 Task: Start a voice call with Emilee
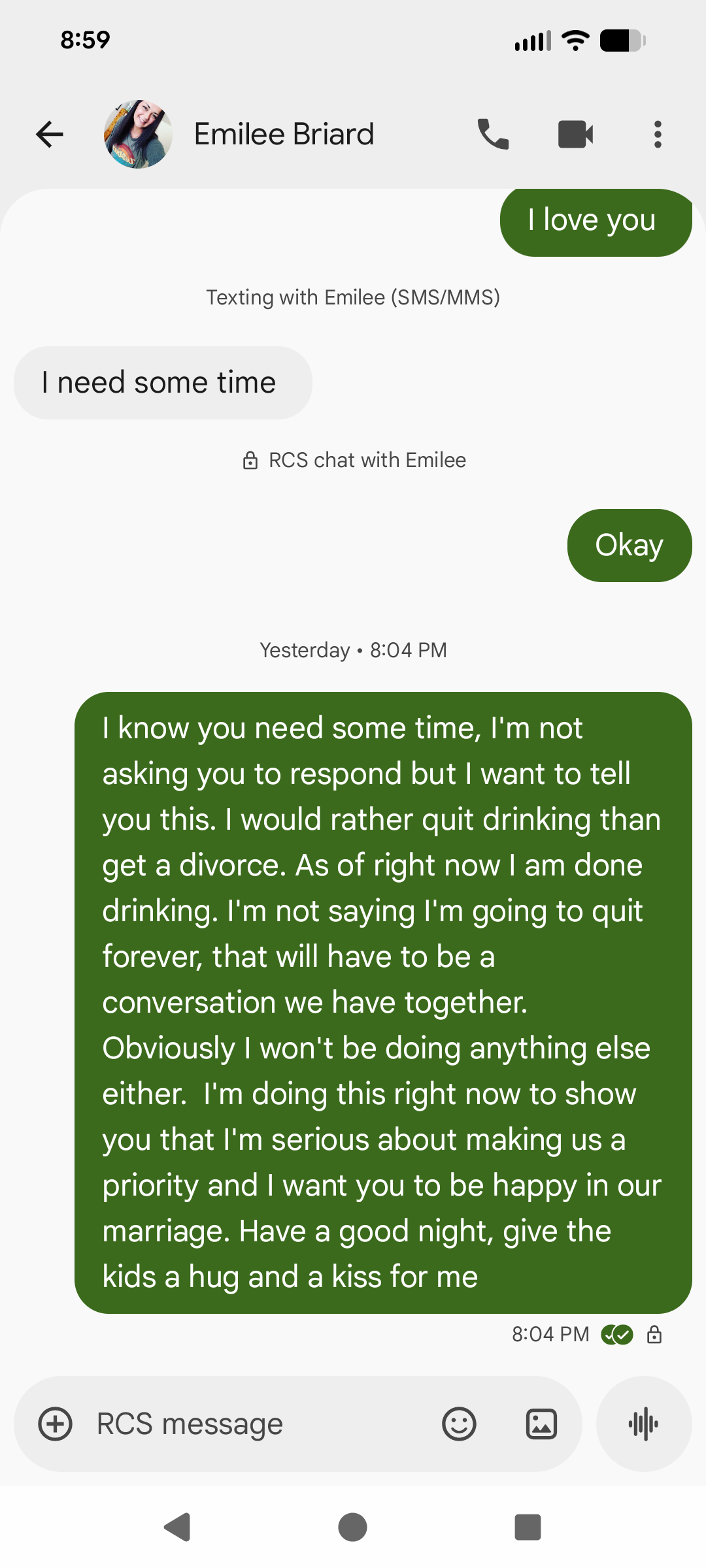493,135
